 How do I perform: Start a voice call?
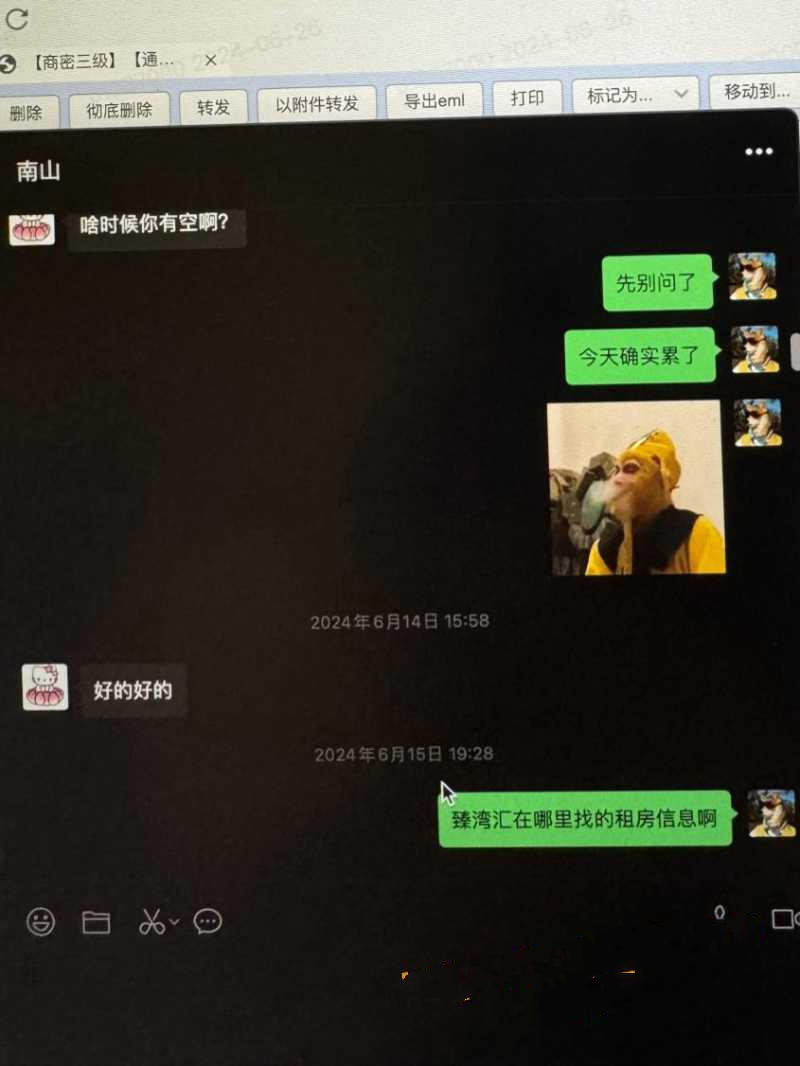pyautogui.click(x=719, y=914)
